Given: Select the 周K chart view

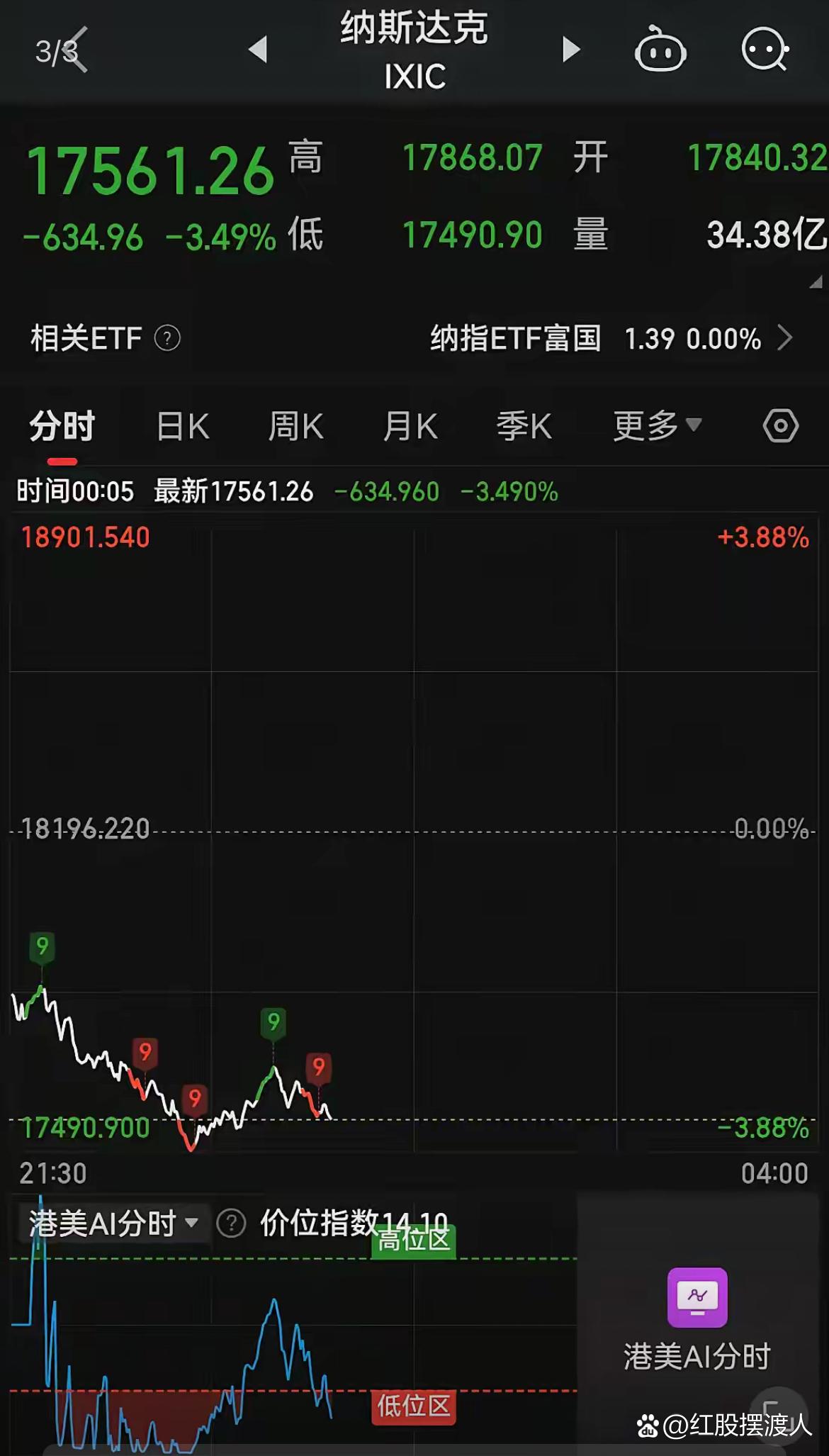Looking at the screenshot, I should pos(295,425).
